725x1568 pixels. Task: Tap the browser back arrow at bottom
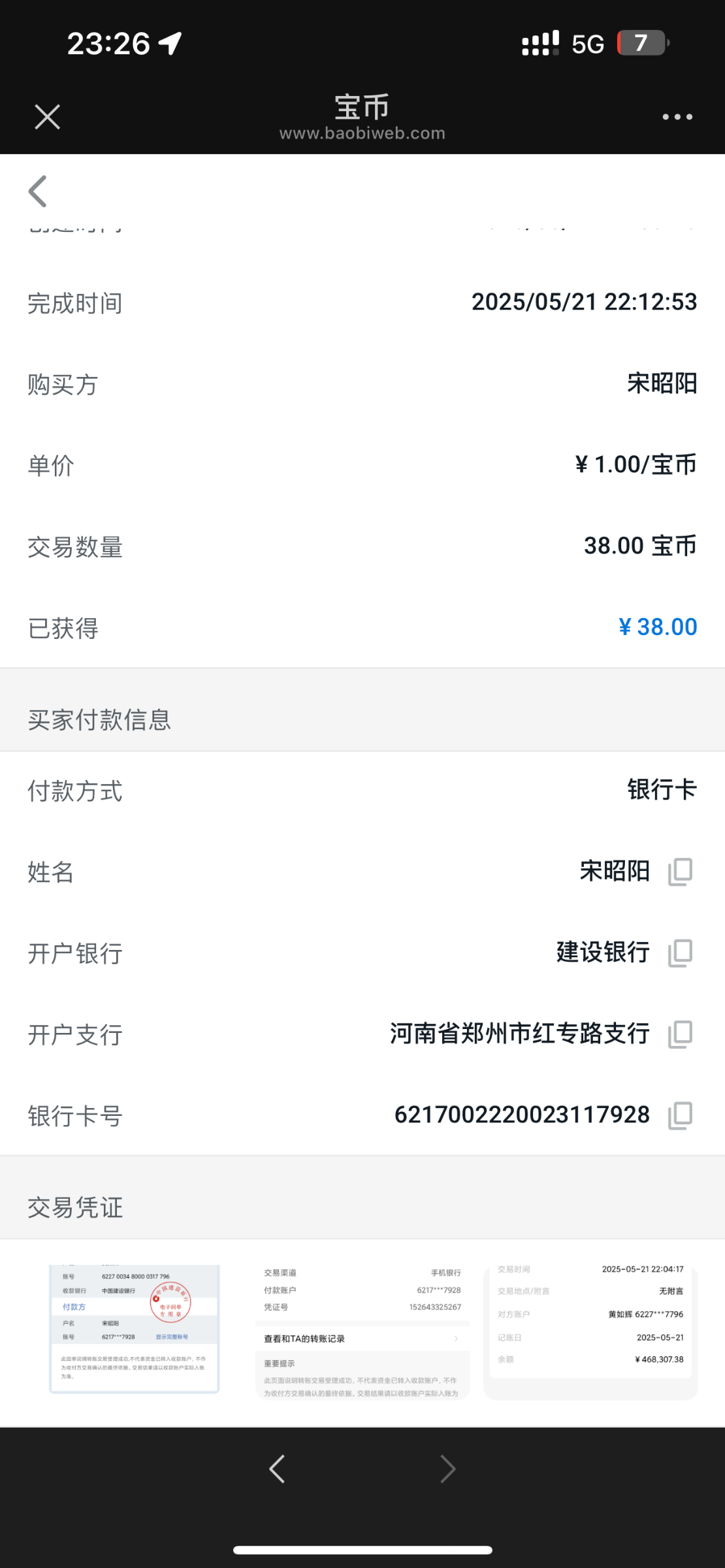pyautogui.click(x=277, y=1469)
